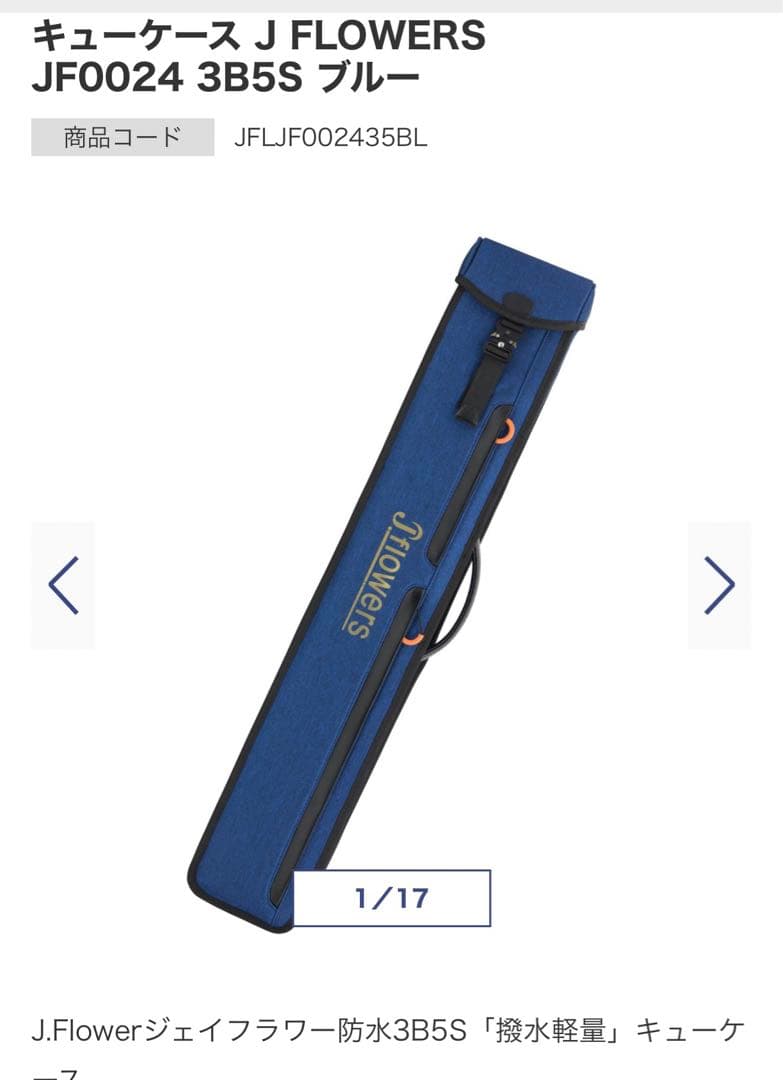Show the next product image
Viewport: 783px width, 1080px height.
719,585
